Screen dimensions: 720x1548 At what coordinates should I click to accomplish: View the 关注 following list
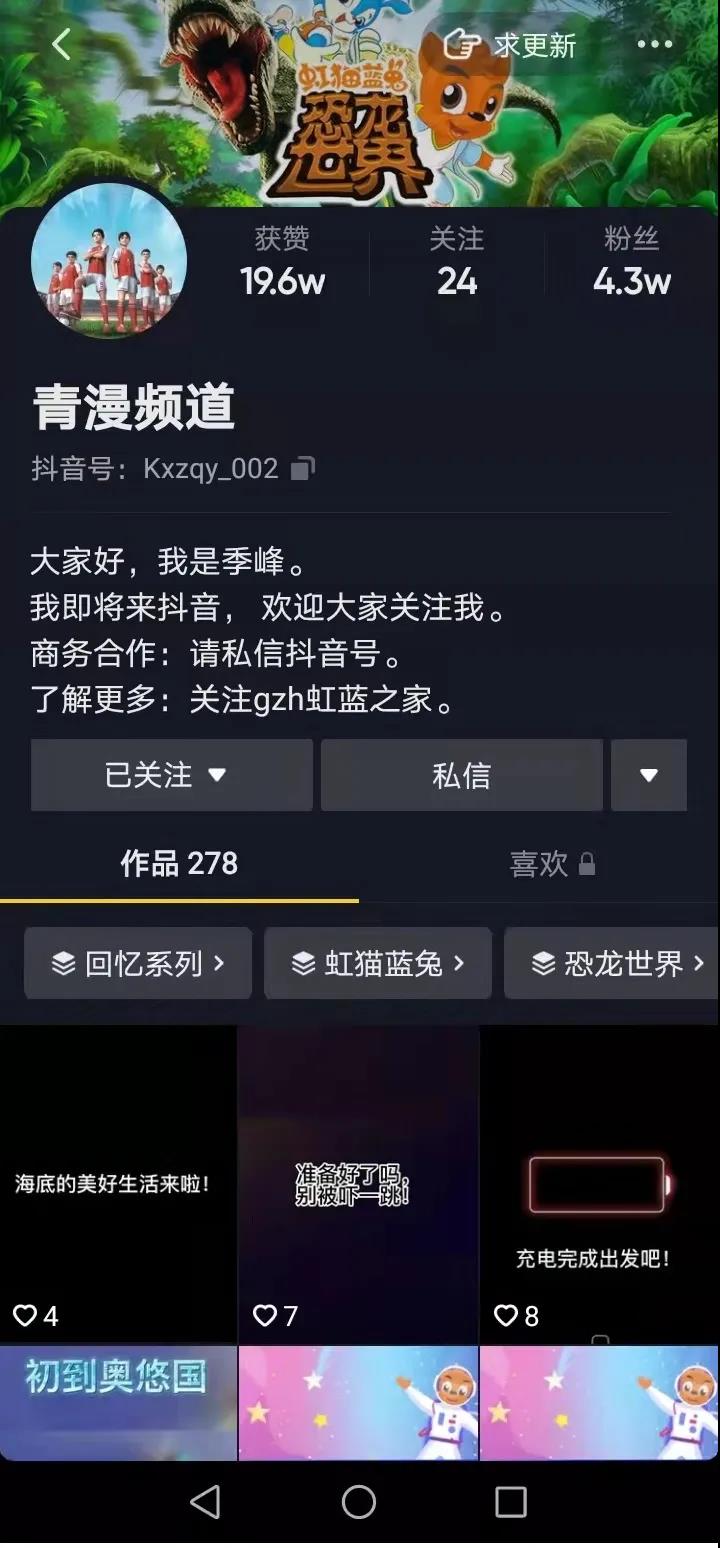pos(457,261)
